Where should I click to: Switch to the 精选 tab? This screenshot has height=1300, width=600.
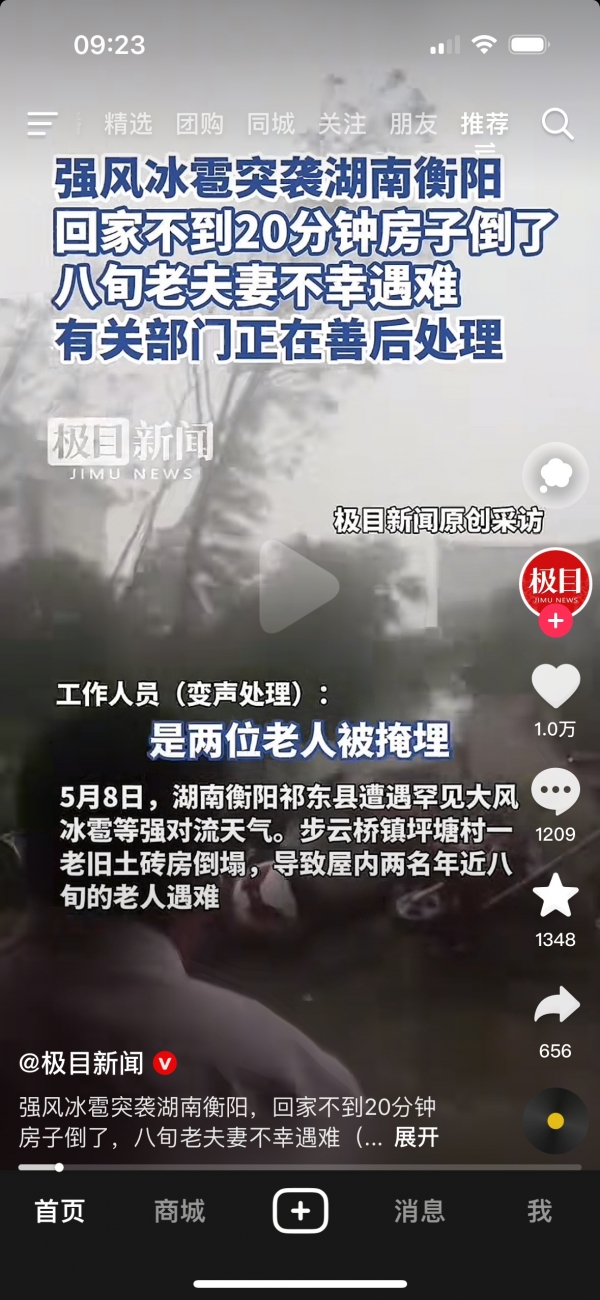(x=128, y=124)
